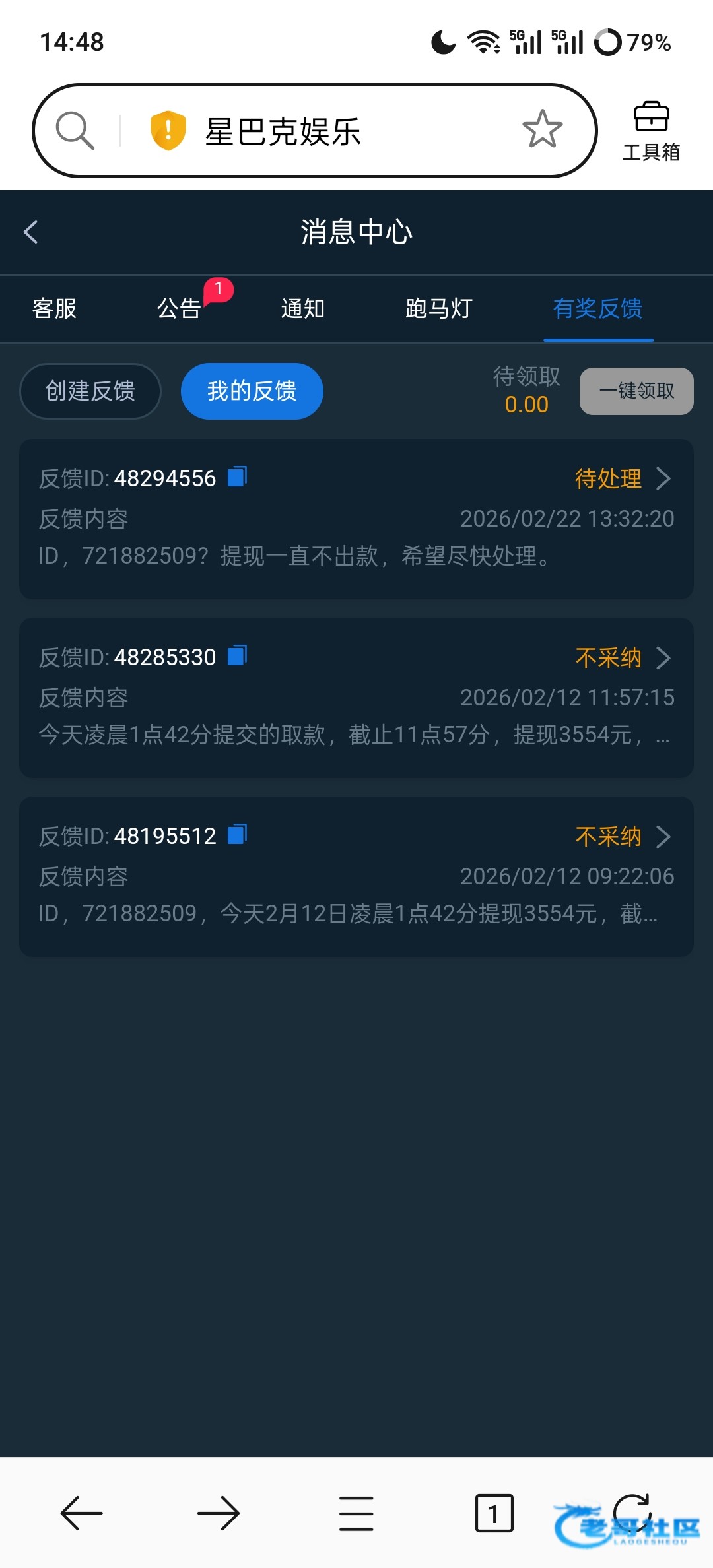Tap the 创建反馈 button
This screenshot has height=1568, width=713.
[90, 391]
